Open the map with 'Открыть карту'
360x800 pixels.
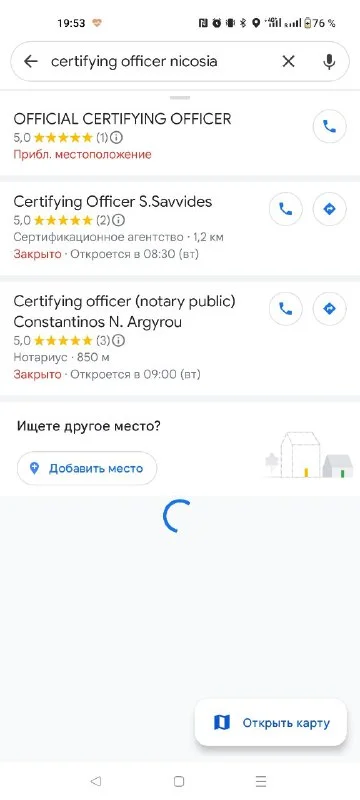click(271, 722)
